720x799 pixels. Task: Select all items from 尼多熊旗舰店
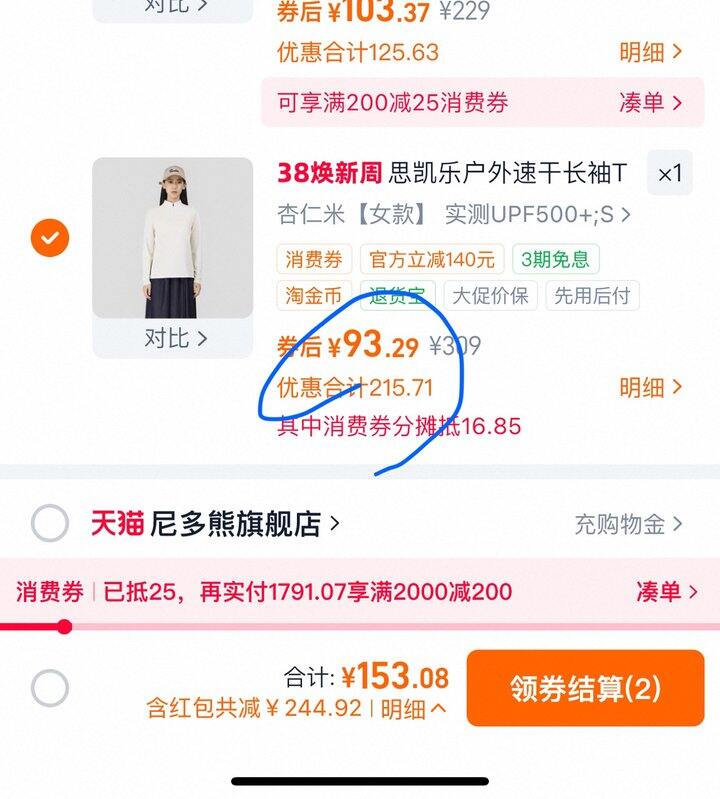tap(50, 523)
